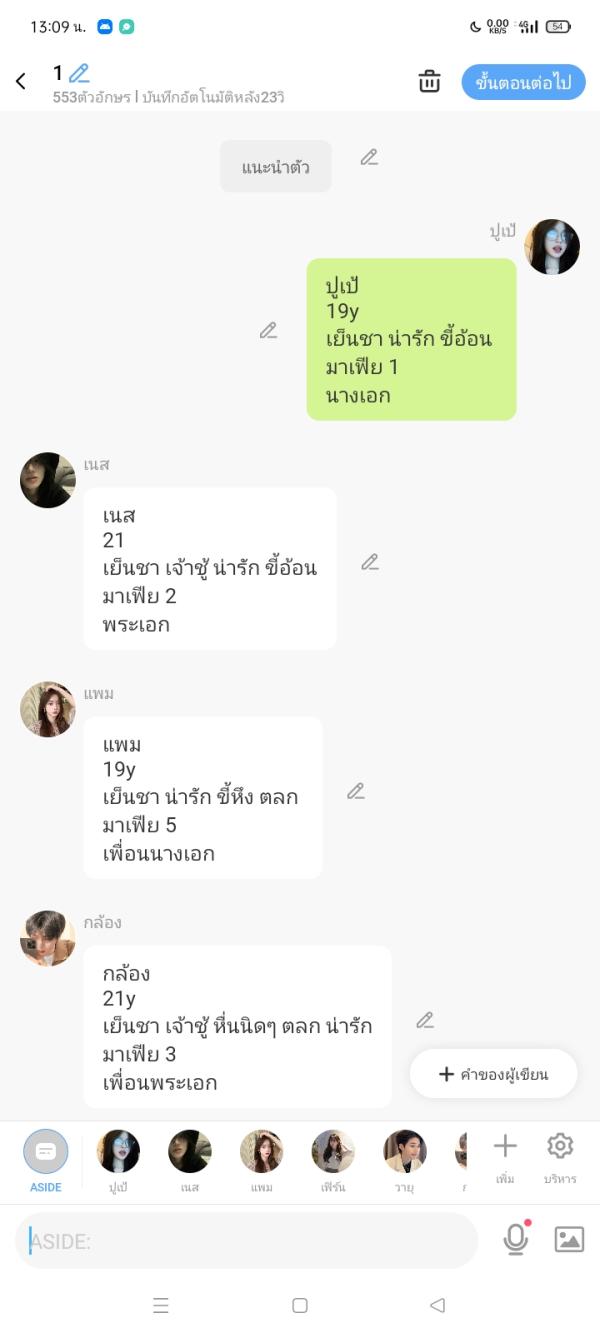600x1333 pixels.
Task: Focus the ASIDE text input field
Action: [245, 1241]
